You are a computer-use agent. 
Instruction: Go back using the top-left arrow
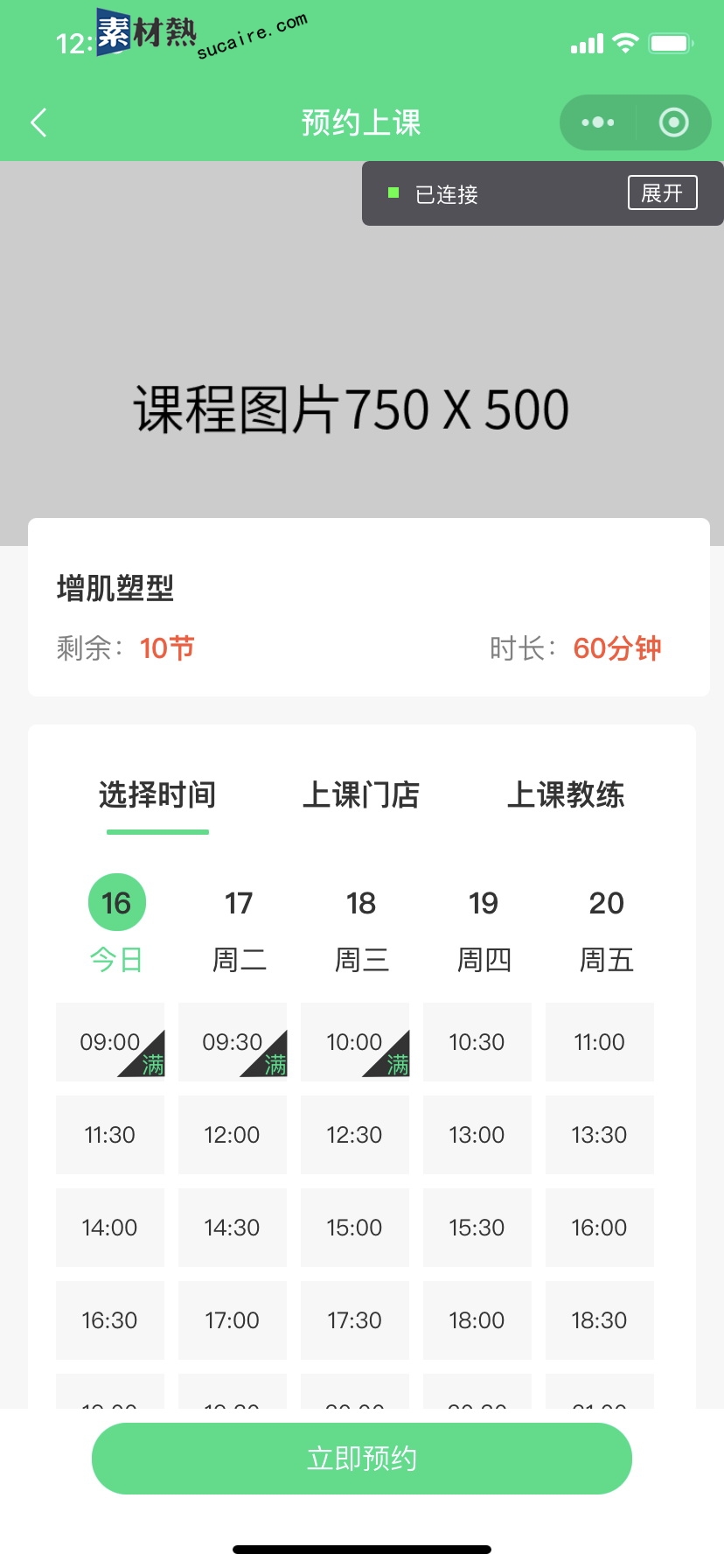coord(38,122)
